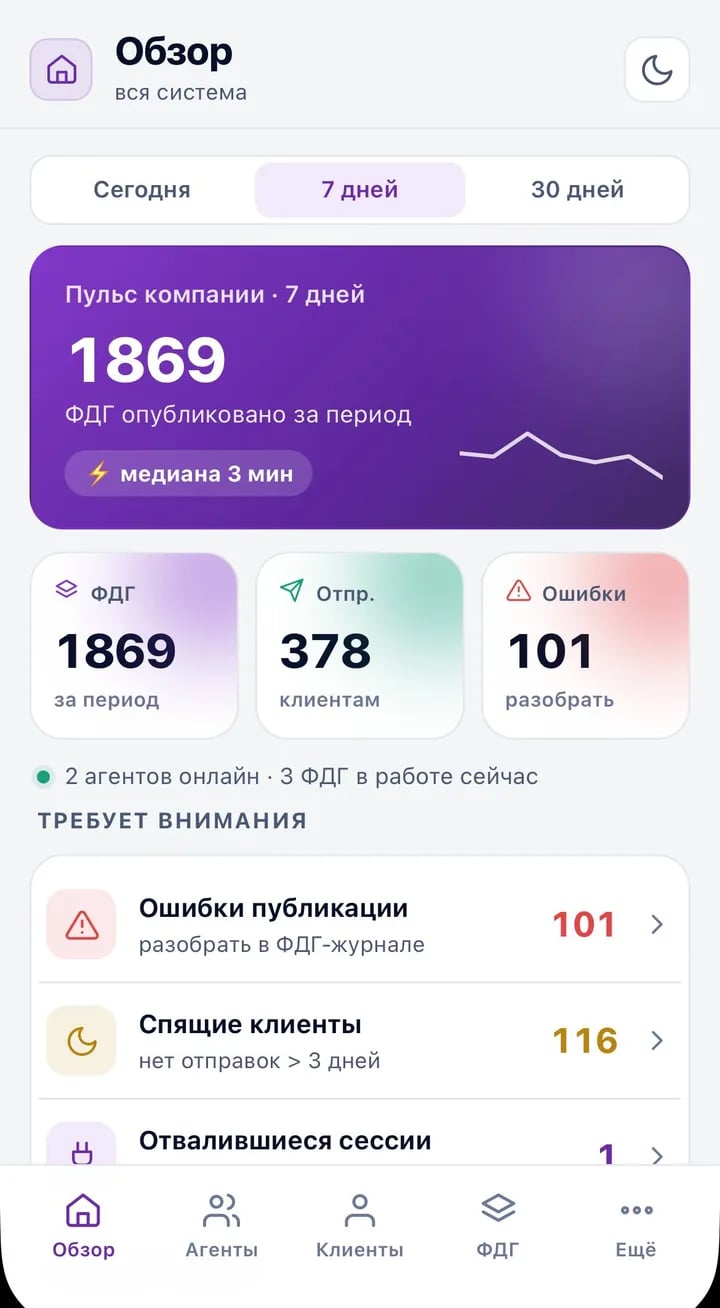720x1308 pixels.
Task: Switch to the Агенты tab
Action: tap(222, 1226)
